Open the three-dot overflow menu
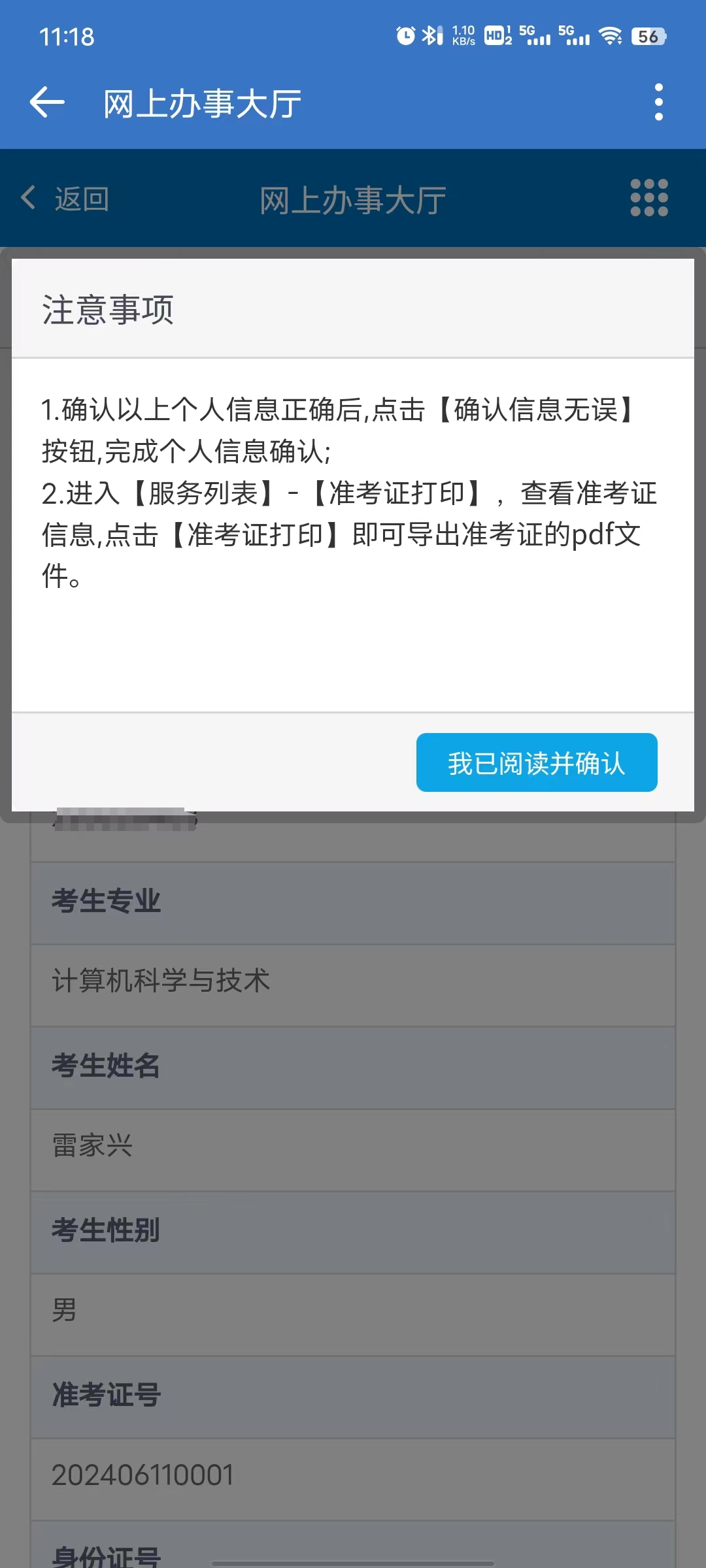The width and height of the screenshot is (706, 1568). pyautogui.click(x=659, y=101)
